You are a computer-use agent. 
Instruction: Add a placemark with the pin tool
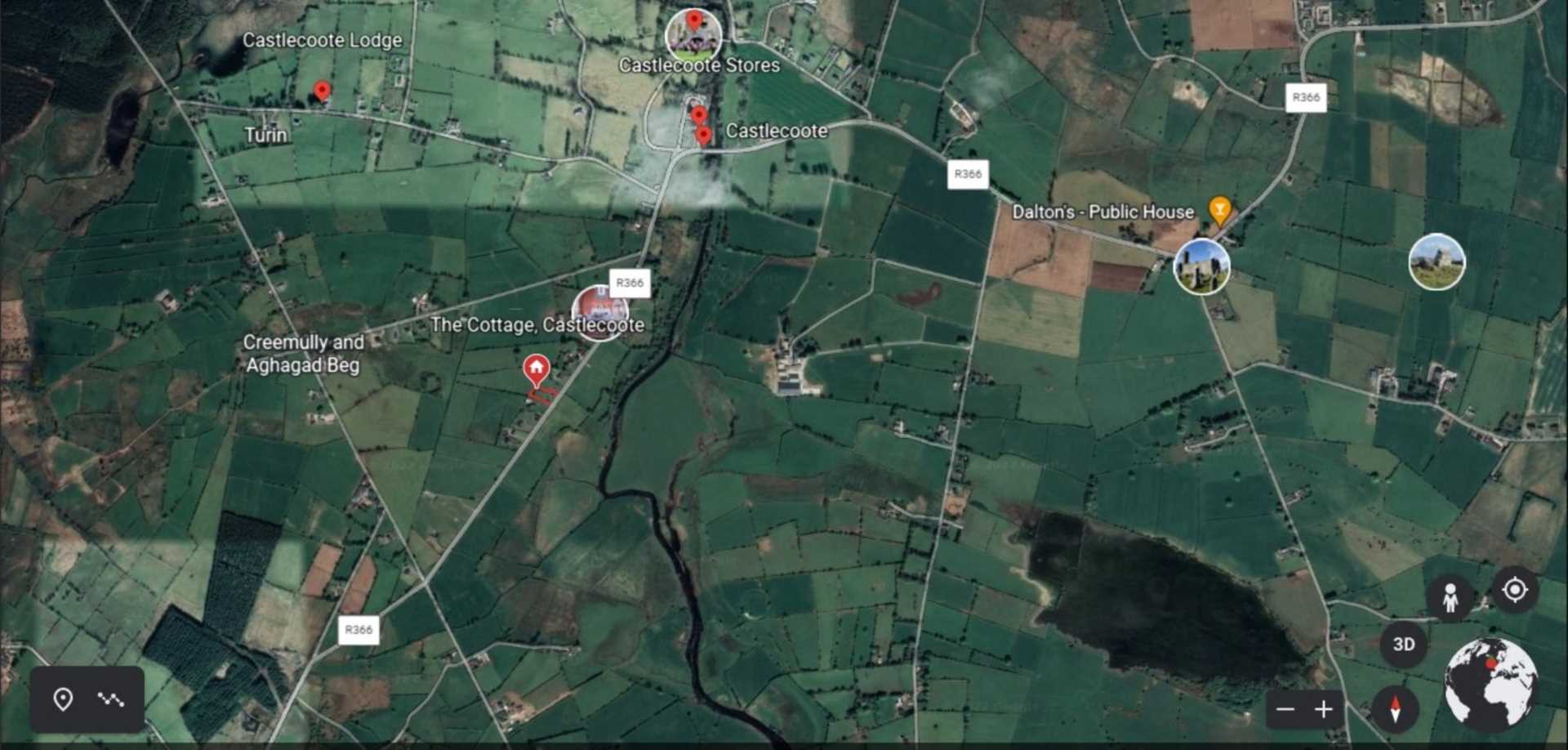click(x=63, y=699)
